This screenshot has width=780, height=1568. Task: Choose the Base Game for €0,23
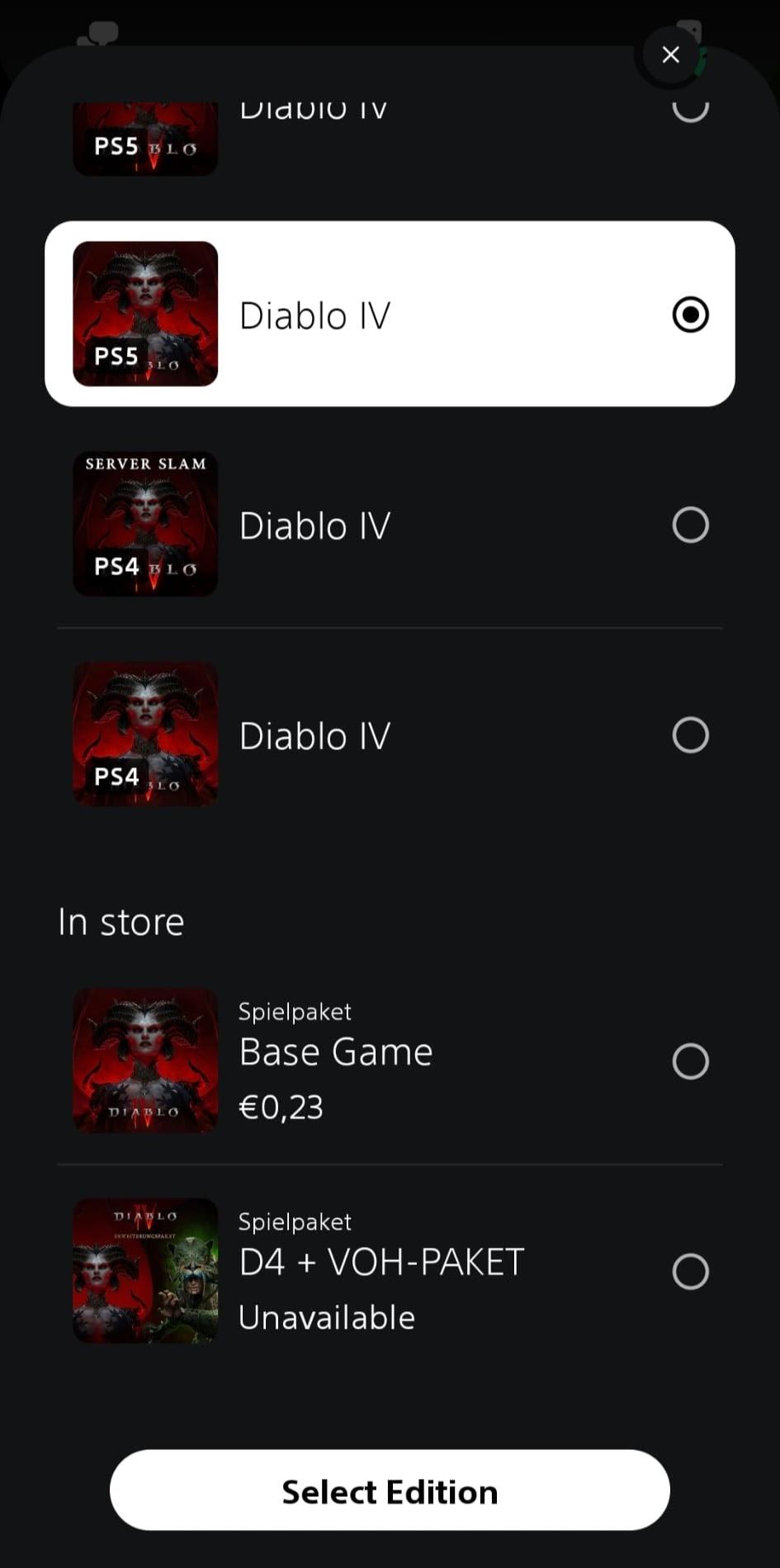[690, 1061]
